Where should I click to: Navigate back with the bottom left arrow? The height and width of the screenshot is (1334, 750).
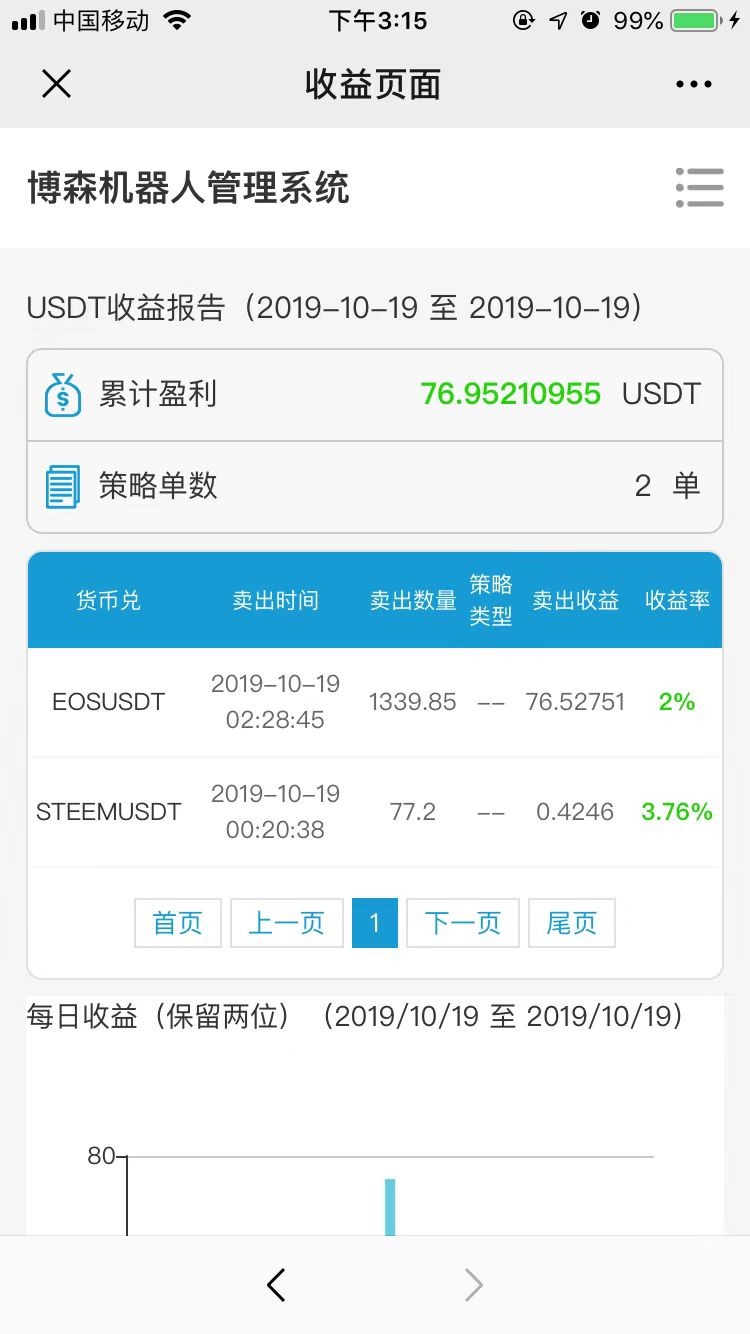(x=277, y=1285)
